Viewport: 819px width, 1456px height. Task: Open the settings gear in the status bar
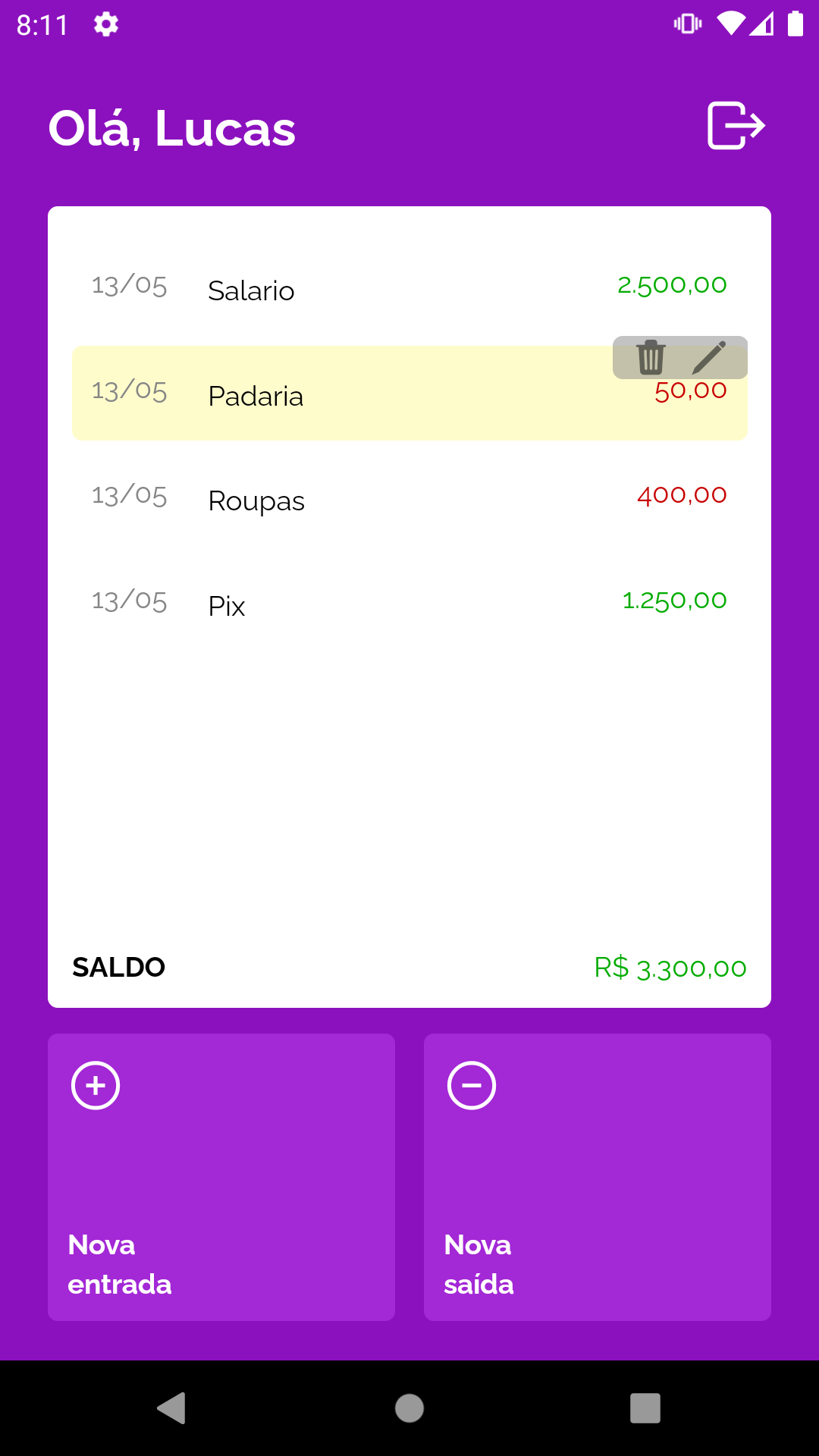tap(105, 24)
